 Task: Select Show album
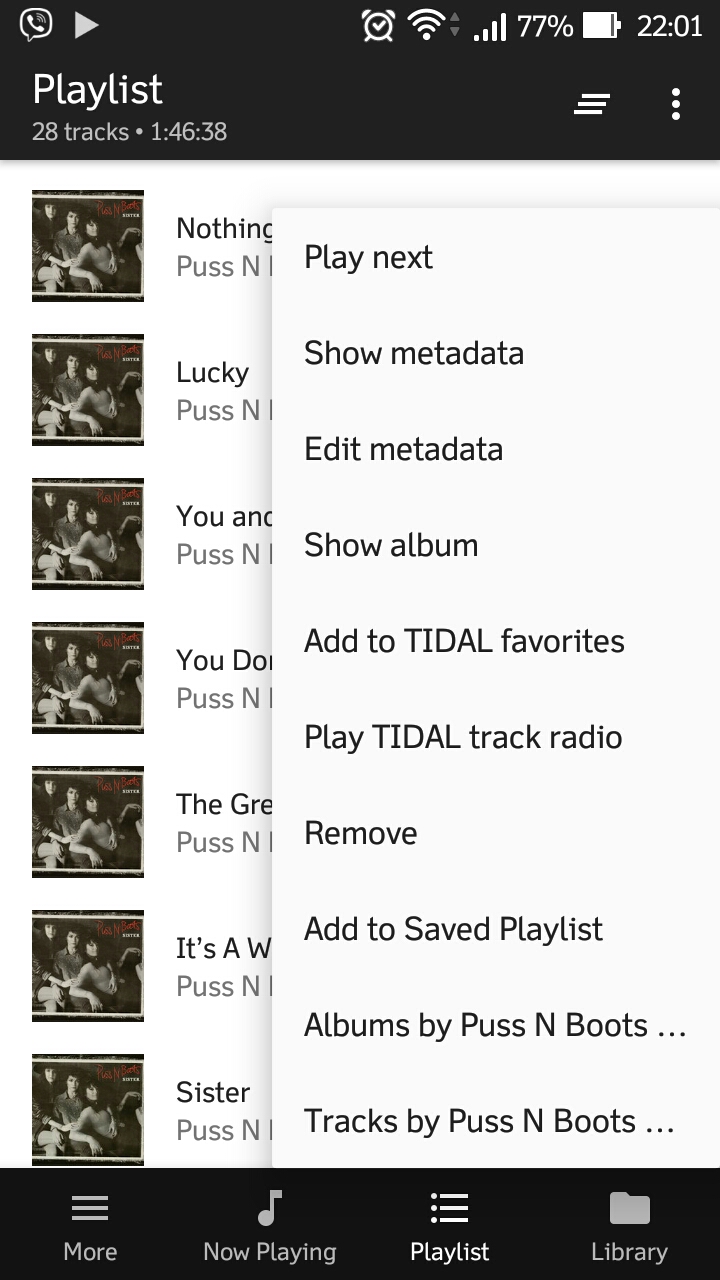(391, 545)
